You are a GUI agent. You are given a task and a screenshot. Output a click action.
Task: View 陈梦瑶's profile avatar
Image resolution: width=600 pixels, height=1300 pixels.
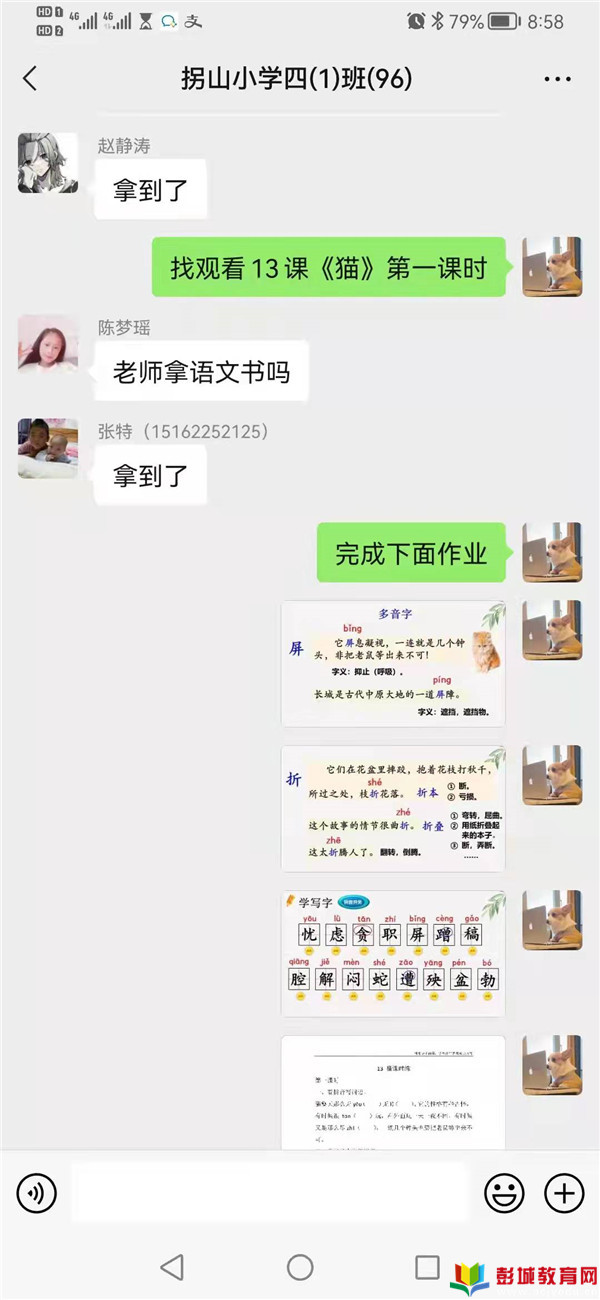pos(48,345)
